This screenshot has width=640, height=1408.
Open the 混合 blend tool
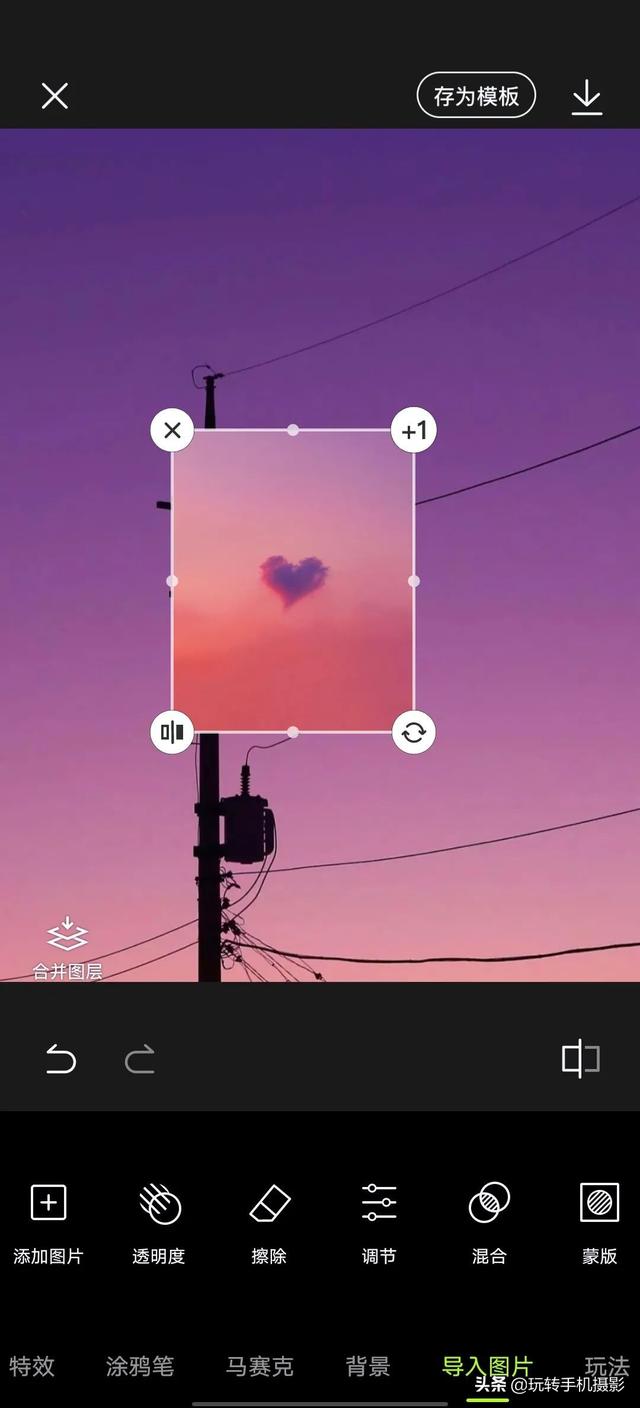coord(489,1219)
